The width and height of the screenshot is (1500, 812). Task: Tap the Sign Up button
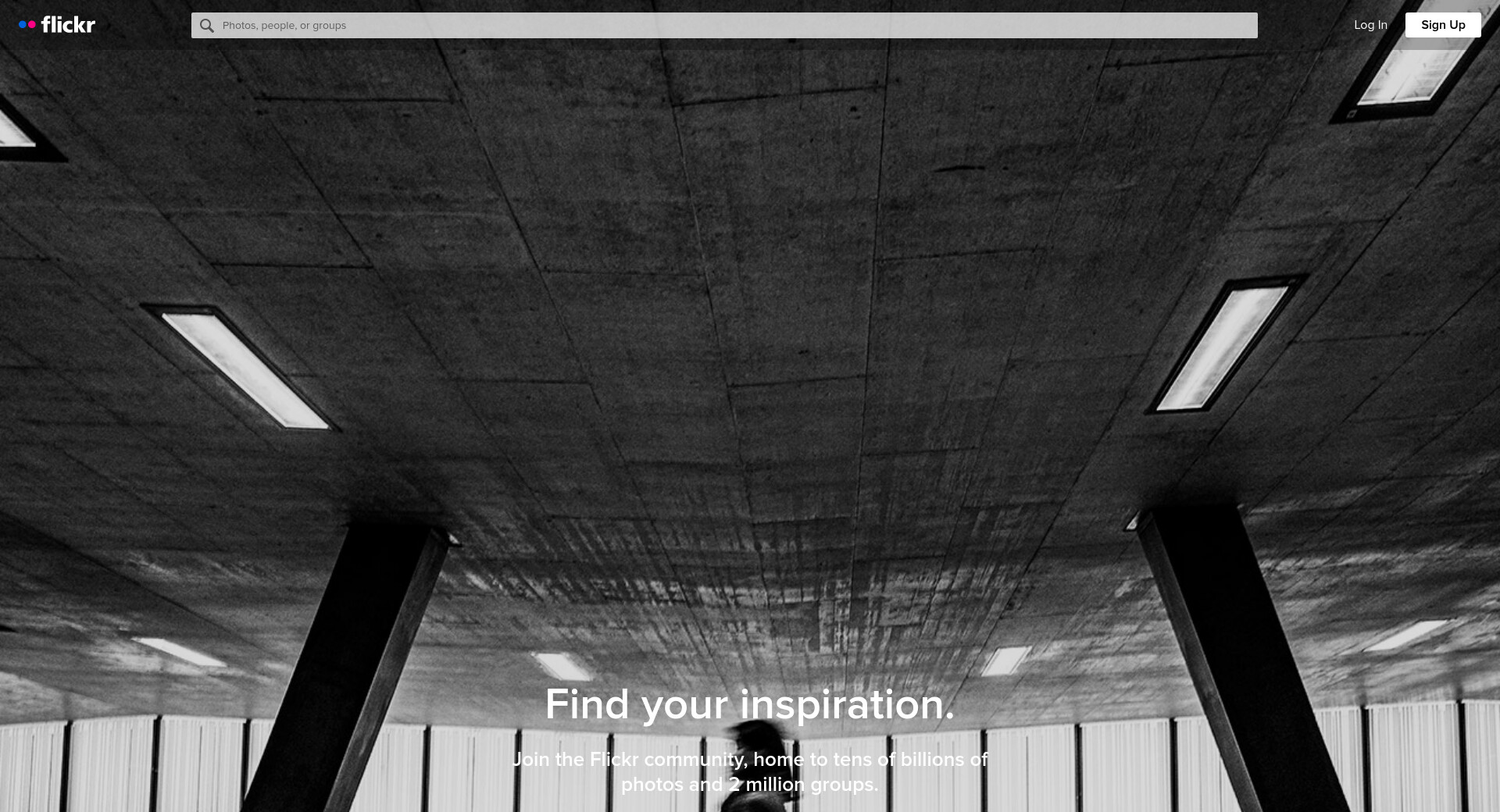click(x=1442, y=25)
